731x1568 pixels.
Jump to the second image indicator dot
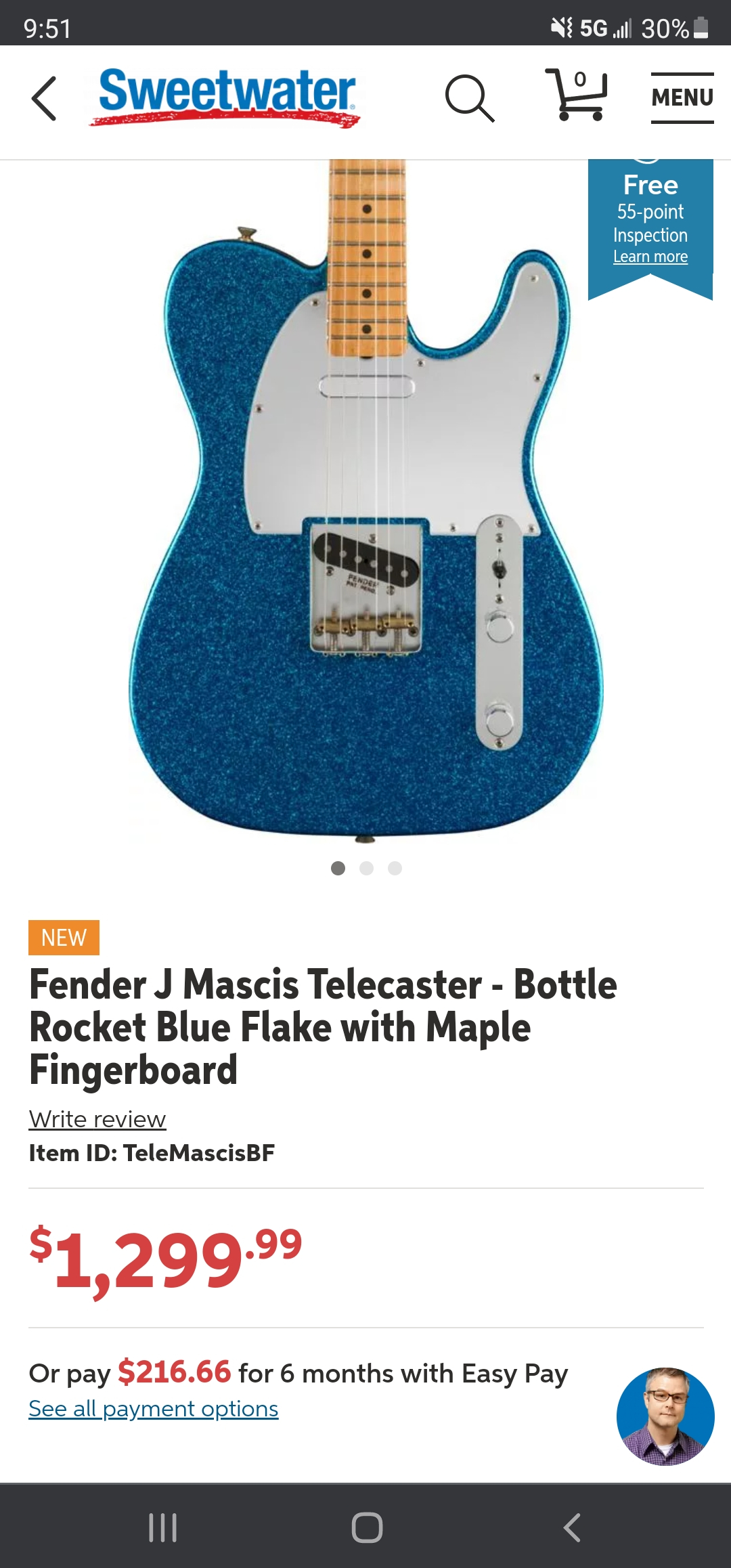366,868
